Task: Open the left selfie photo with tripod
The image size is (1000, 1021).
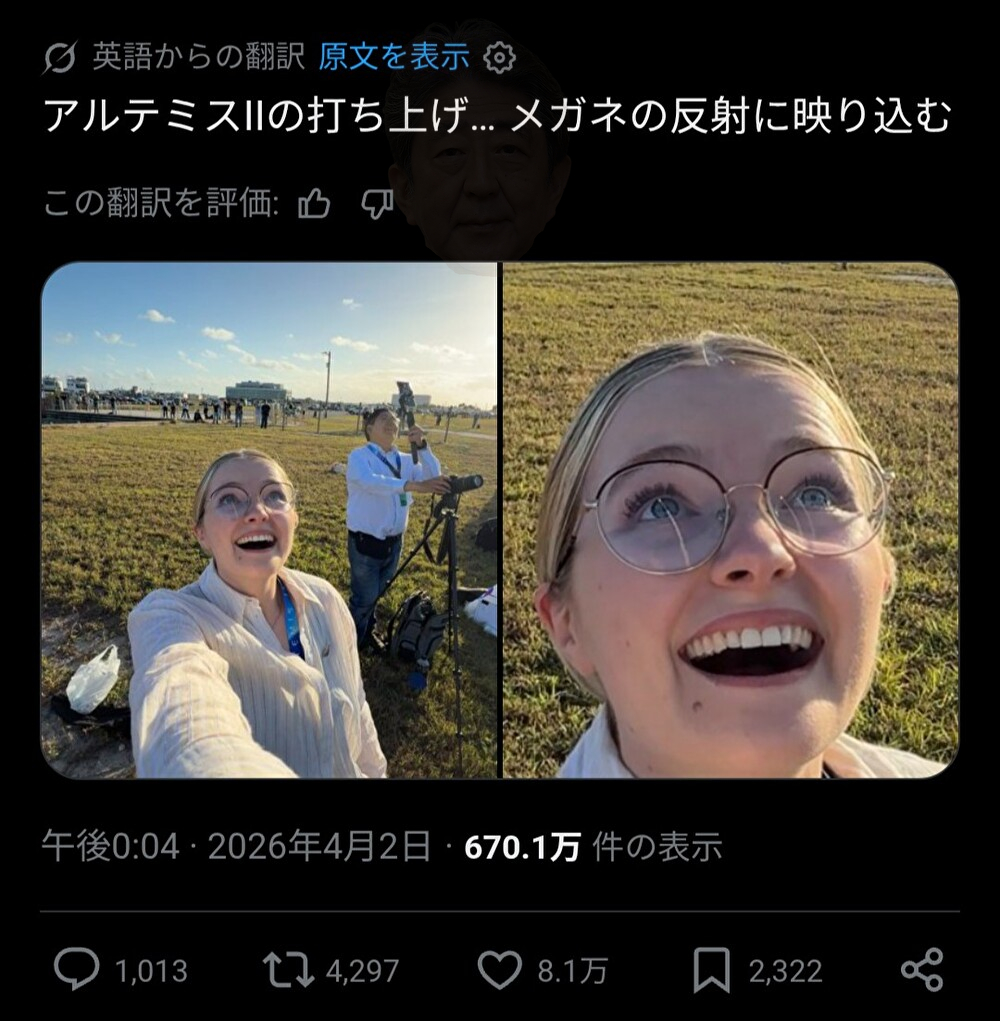Action: (x=268, y=520)
